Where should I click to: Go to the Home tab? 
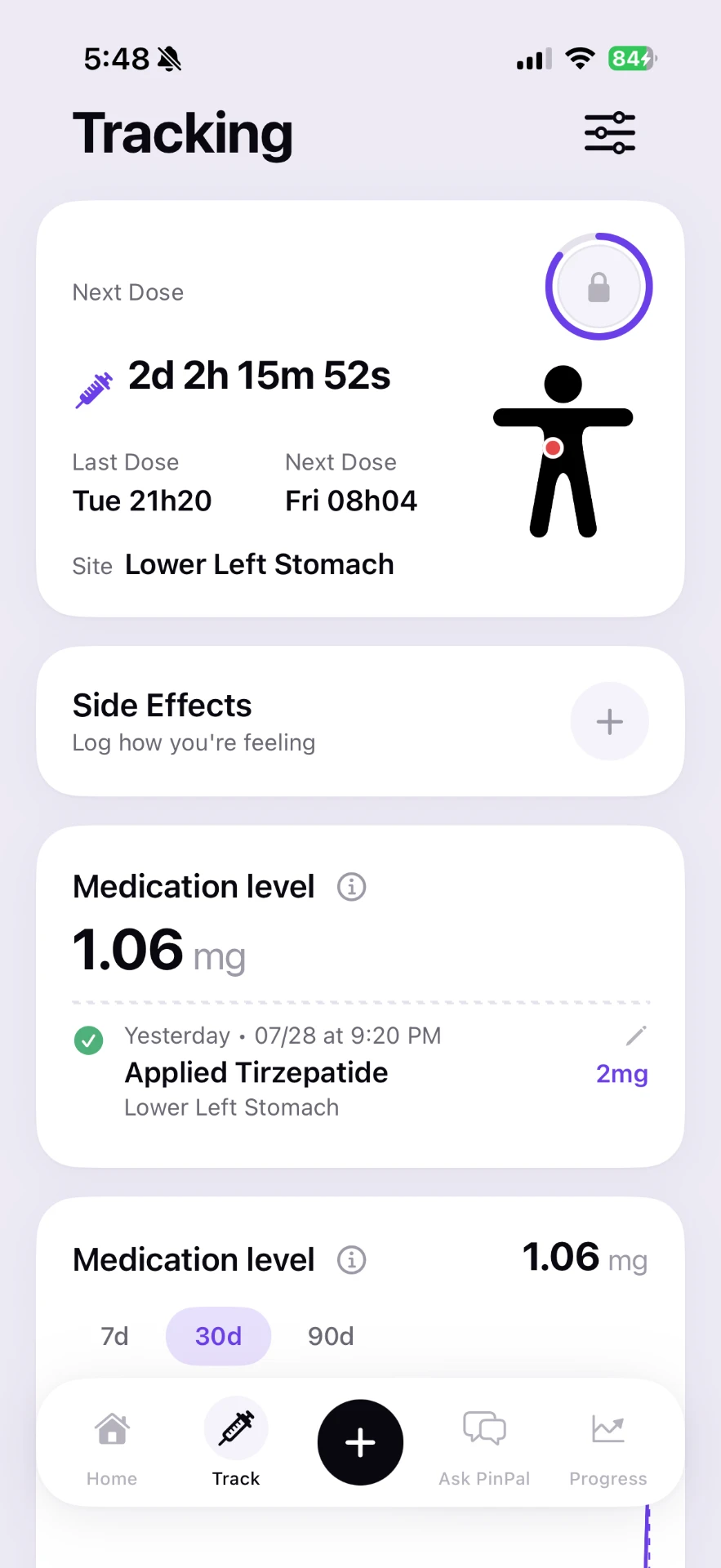(112, 1449)
